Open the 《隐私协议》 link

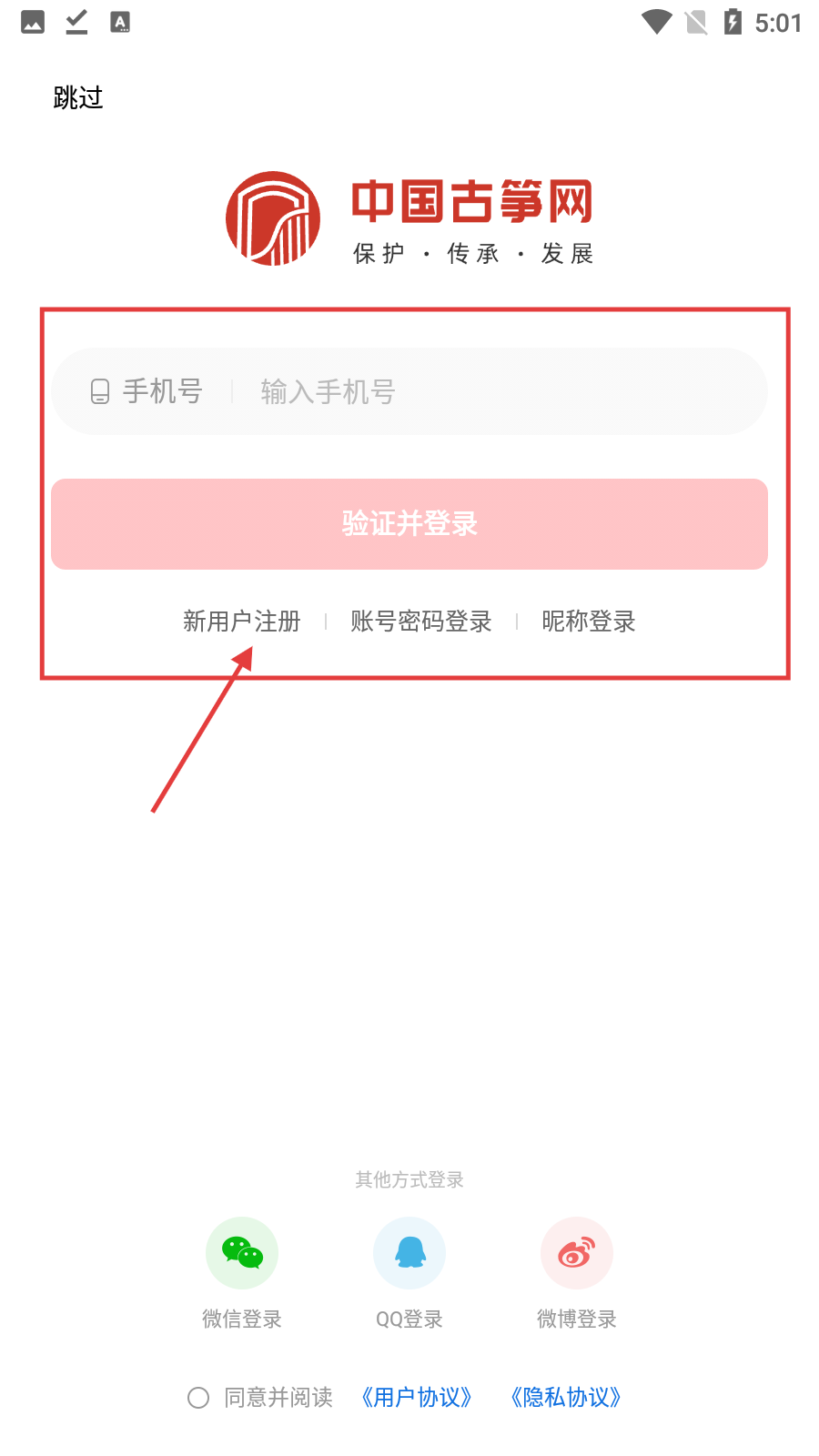[566, 1398]
